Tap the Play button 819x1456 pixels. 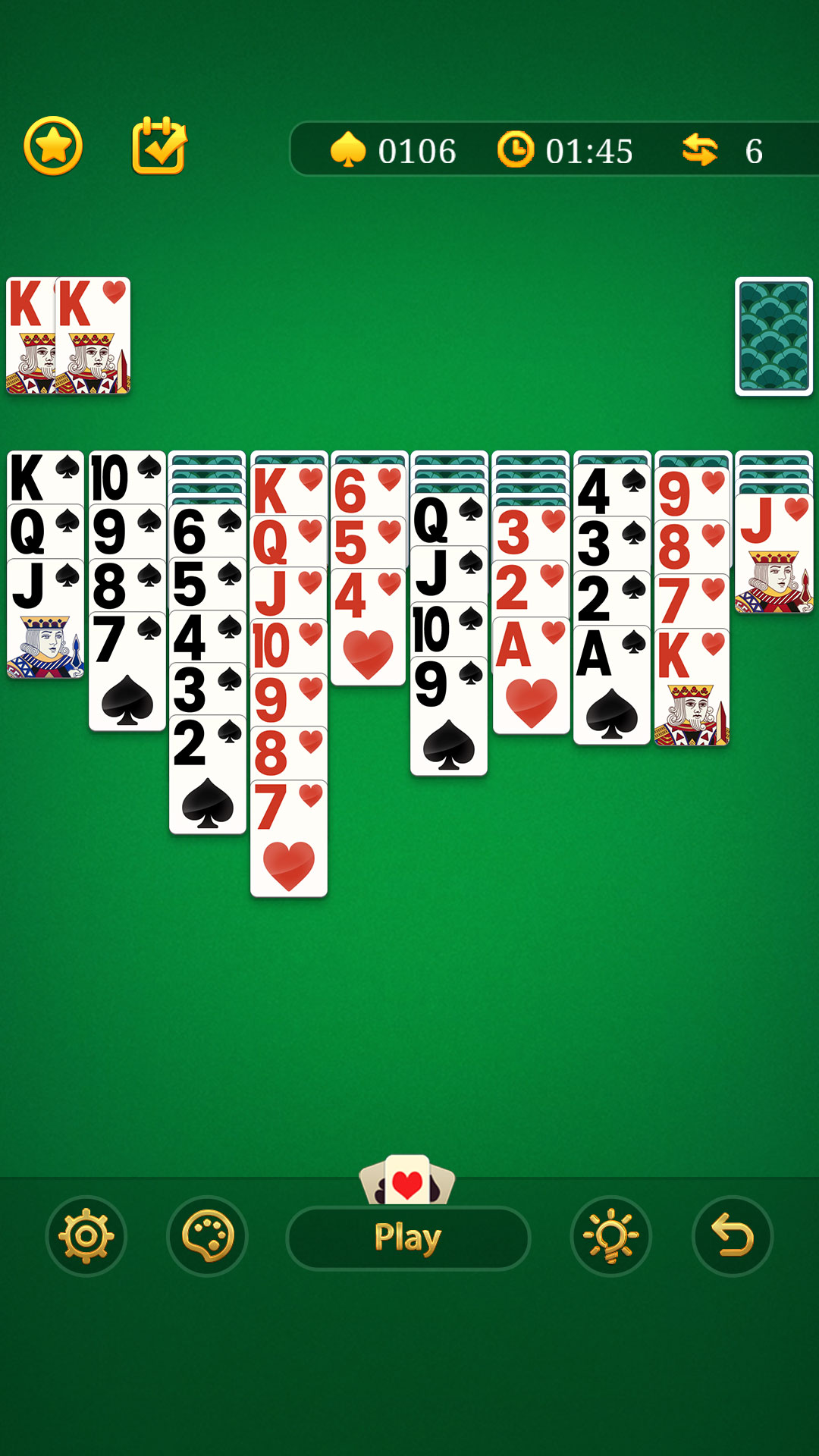click(408, 1238)
